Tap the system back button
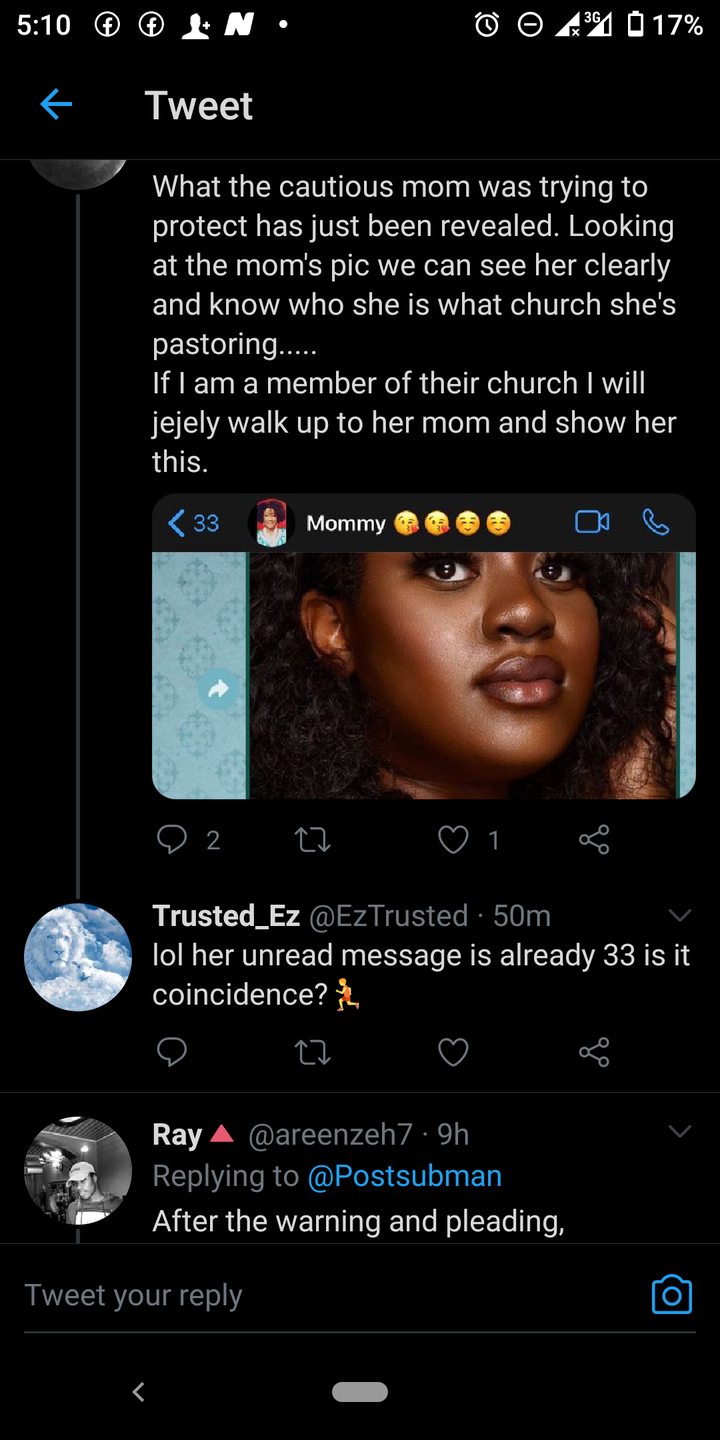The width and height of the screenshot is (720, 1440). [139, 1392]
